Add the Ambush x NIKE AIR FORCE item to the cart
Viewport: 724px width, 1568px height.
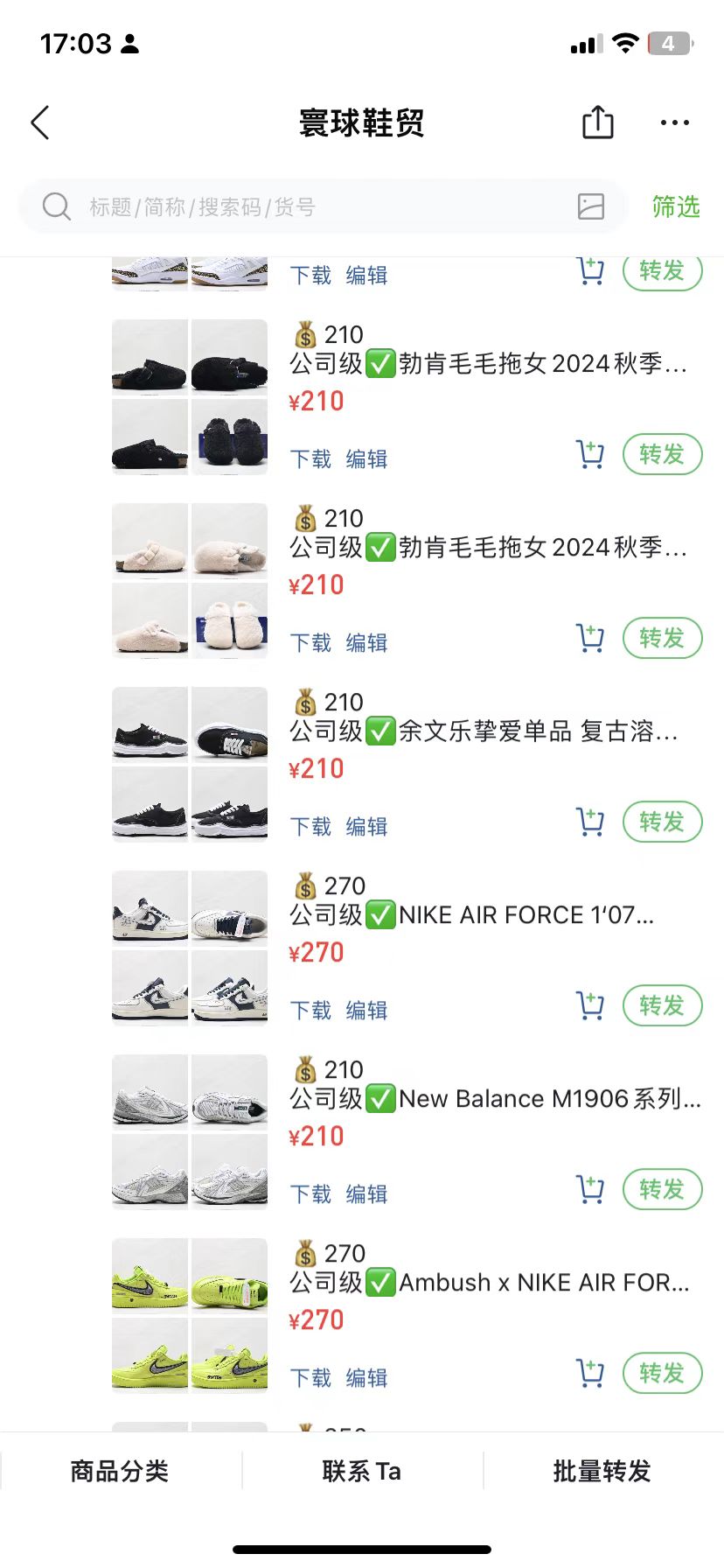[x=591, y=1373]
